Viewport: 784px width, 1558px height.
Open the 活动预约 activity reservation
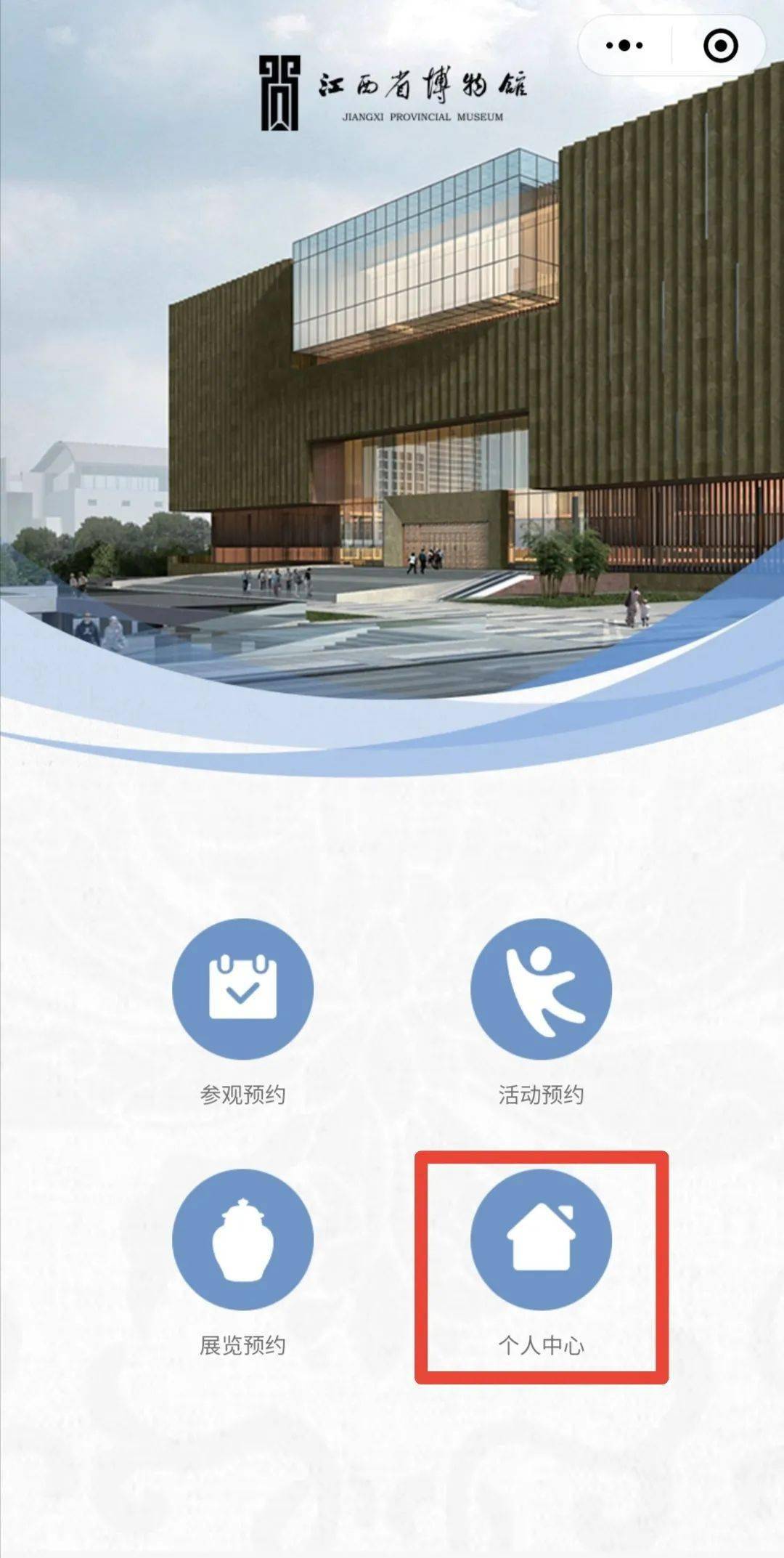(x=541, y=989)
